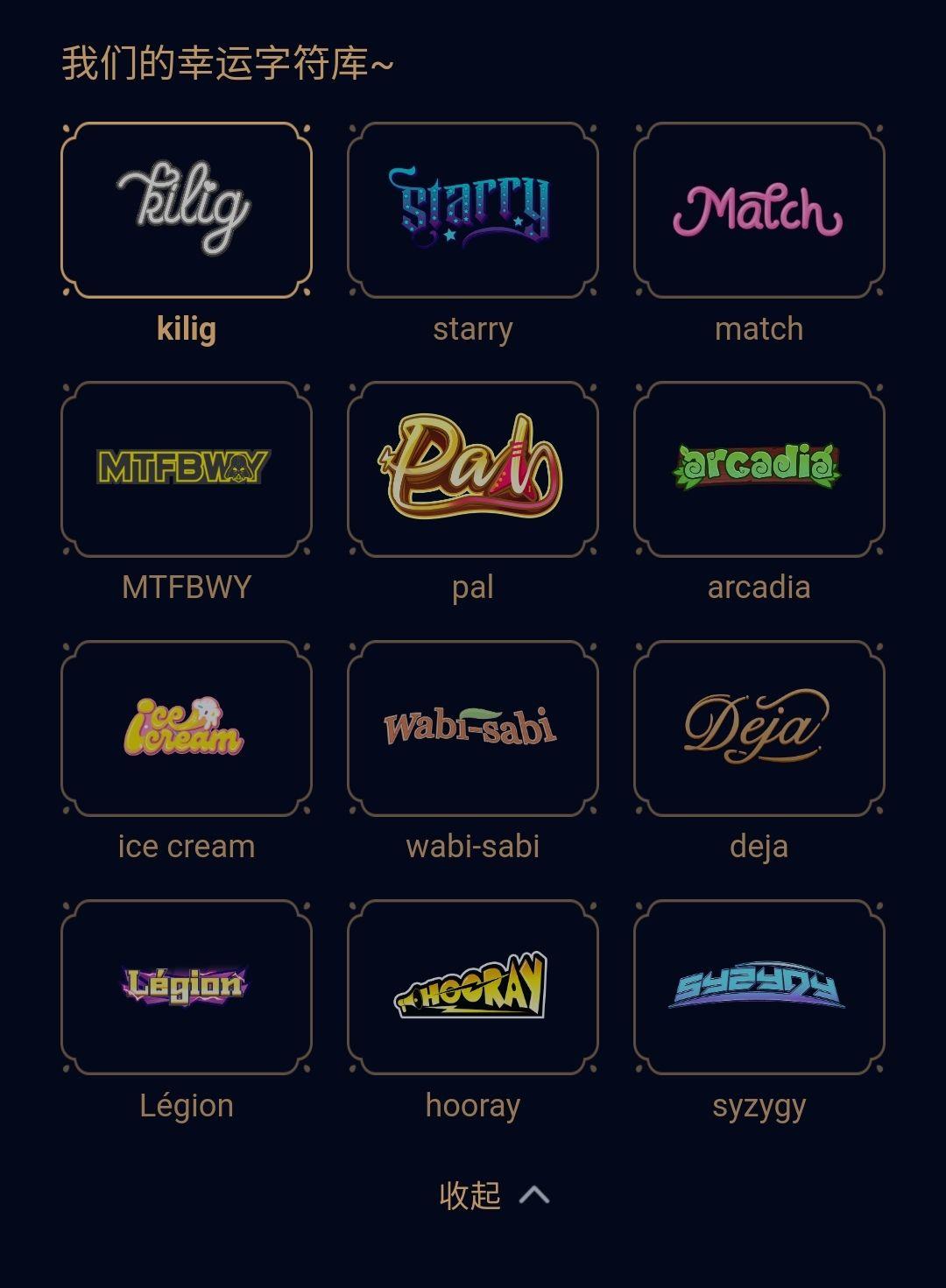Choose the ice cream character tile
The width and height of the screenshot is (946, 1288).
tap(187, 728)
